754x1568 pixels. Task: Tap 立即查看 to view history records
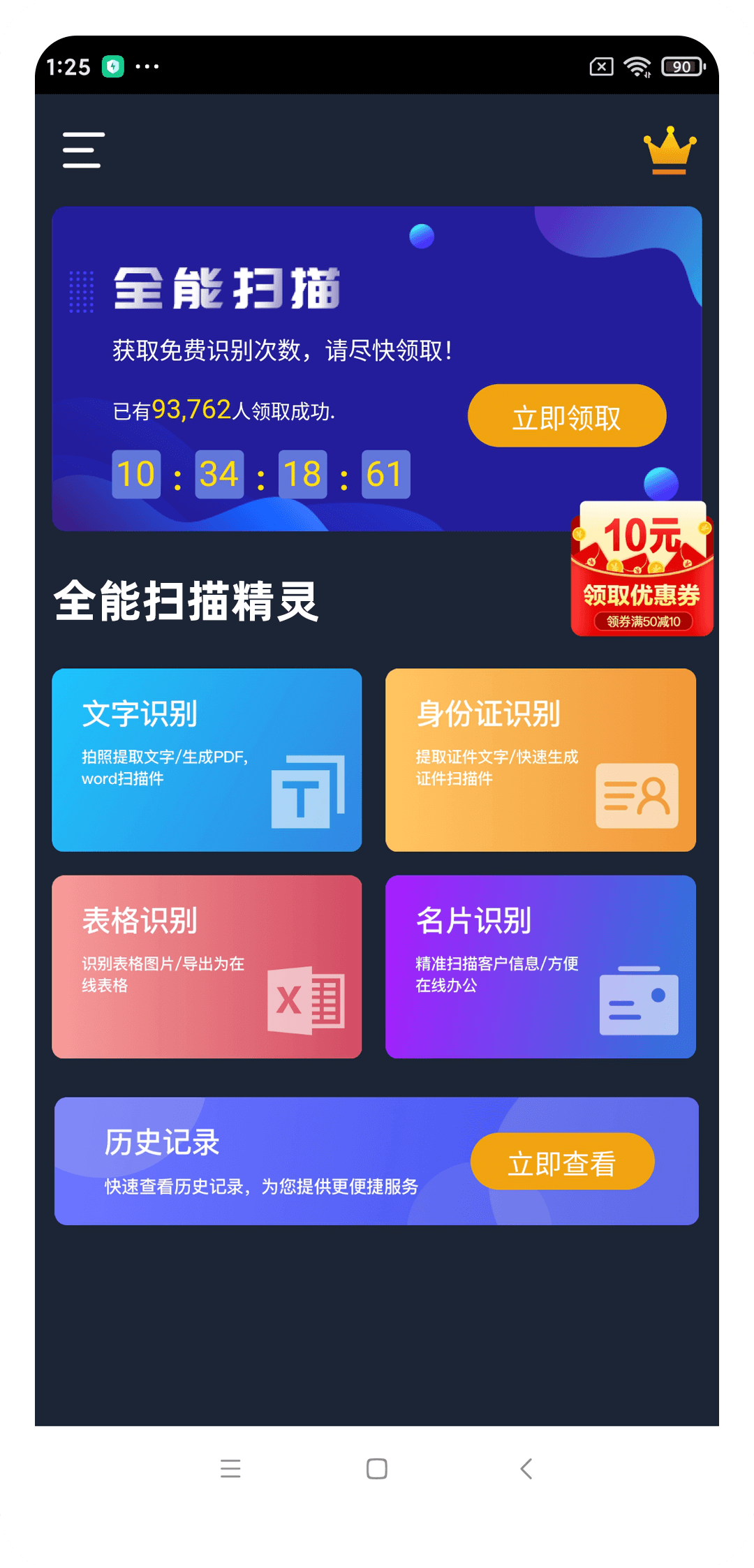click(x=562, y=1162)
